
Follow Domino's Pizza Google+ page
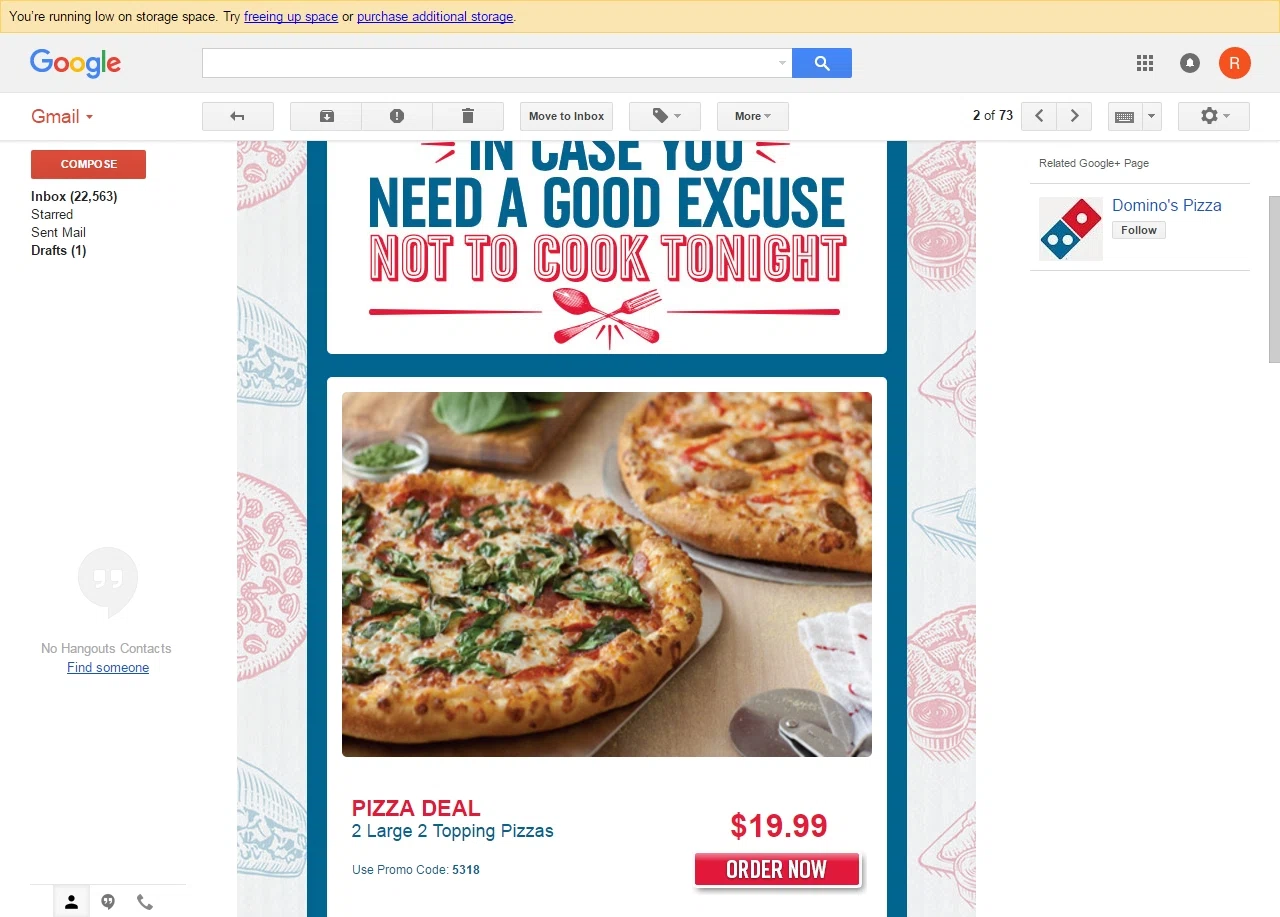pyautogui.click(x=1138, y=230)
